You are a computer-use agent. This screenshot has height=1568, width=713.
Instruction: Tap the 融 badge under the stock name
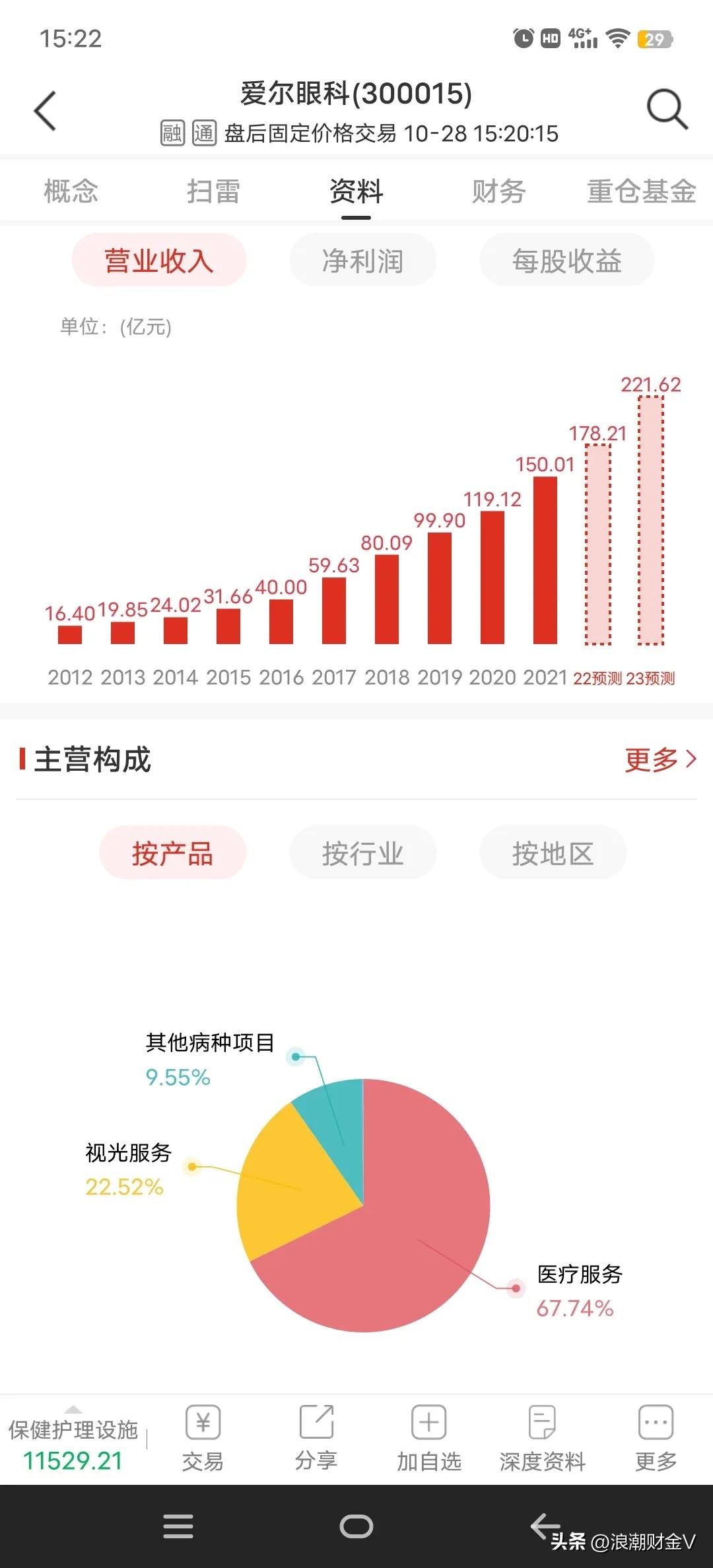pos(171,133)
